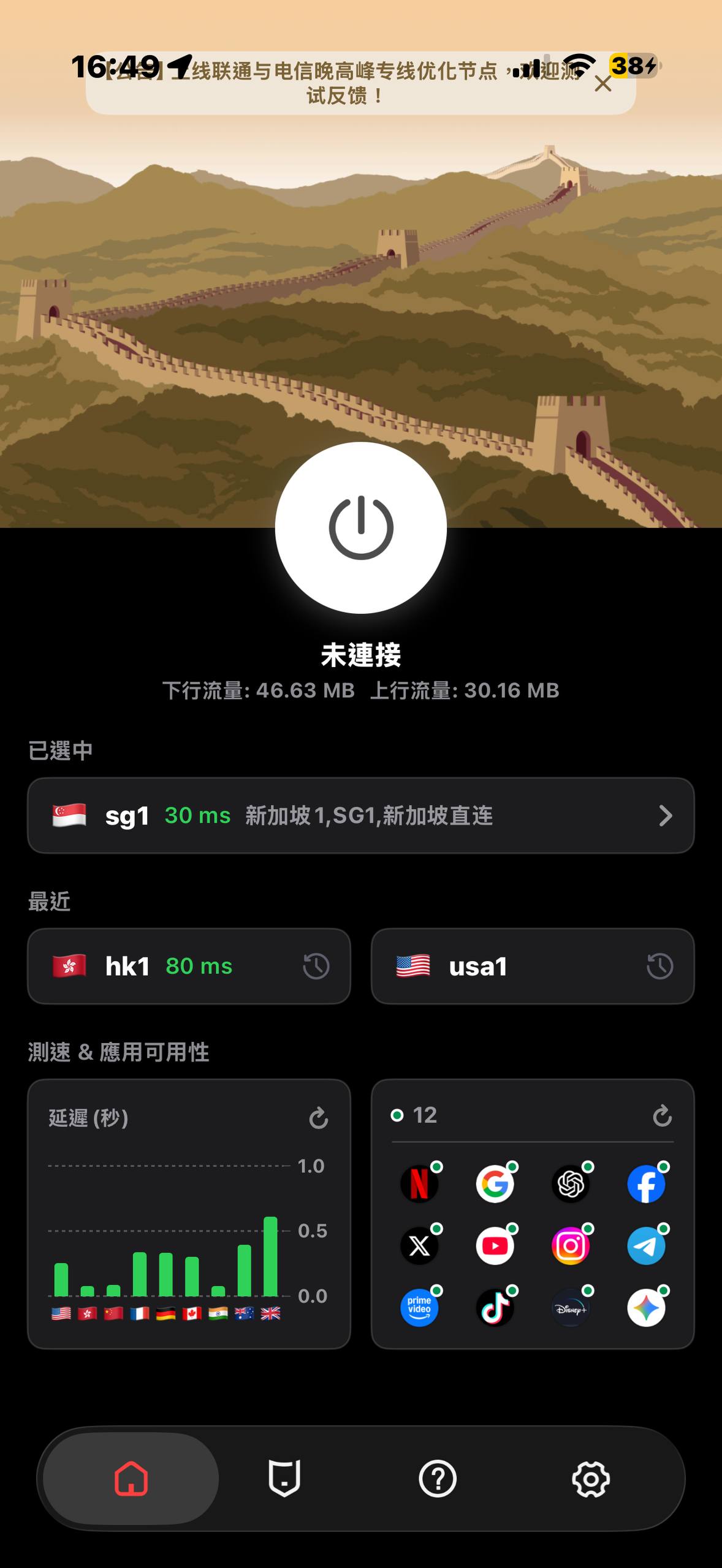
Task: Switch to the Home tab
Action: tap(131, 1478)
